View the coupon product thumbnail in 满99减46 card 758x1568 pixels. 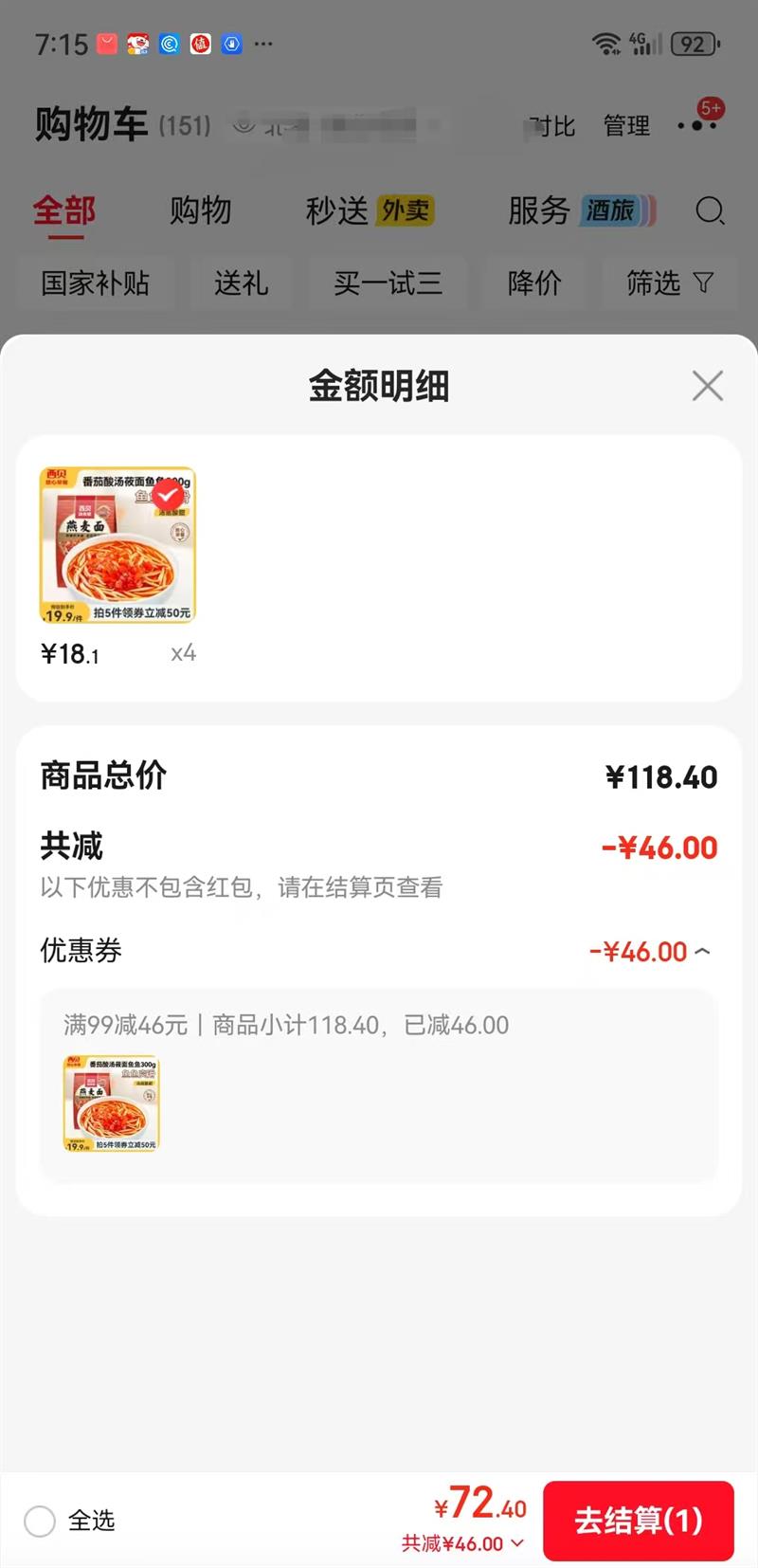coord(110,1102)
